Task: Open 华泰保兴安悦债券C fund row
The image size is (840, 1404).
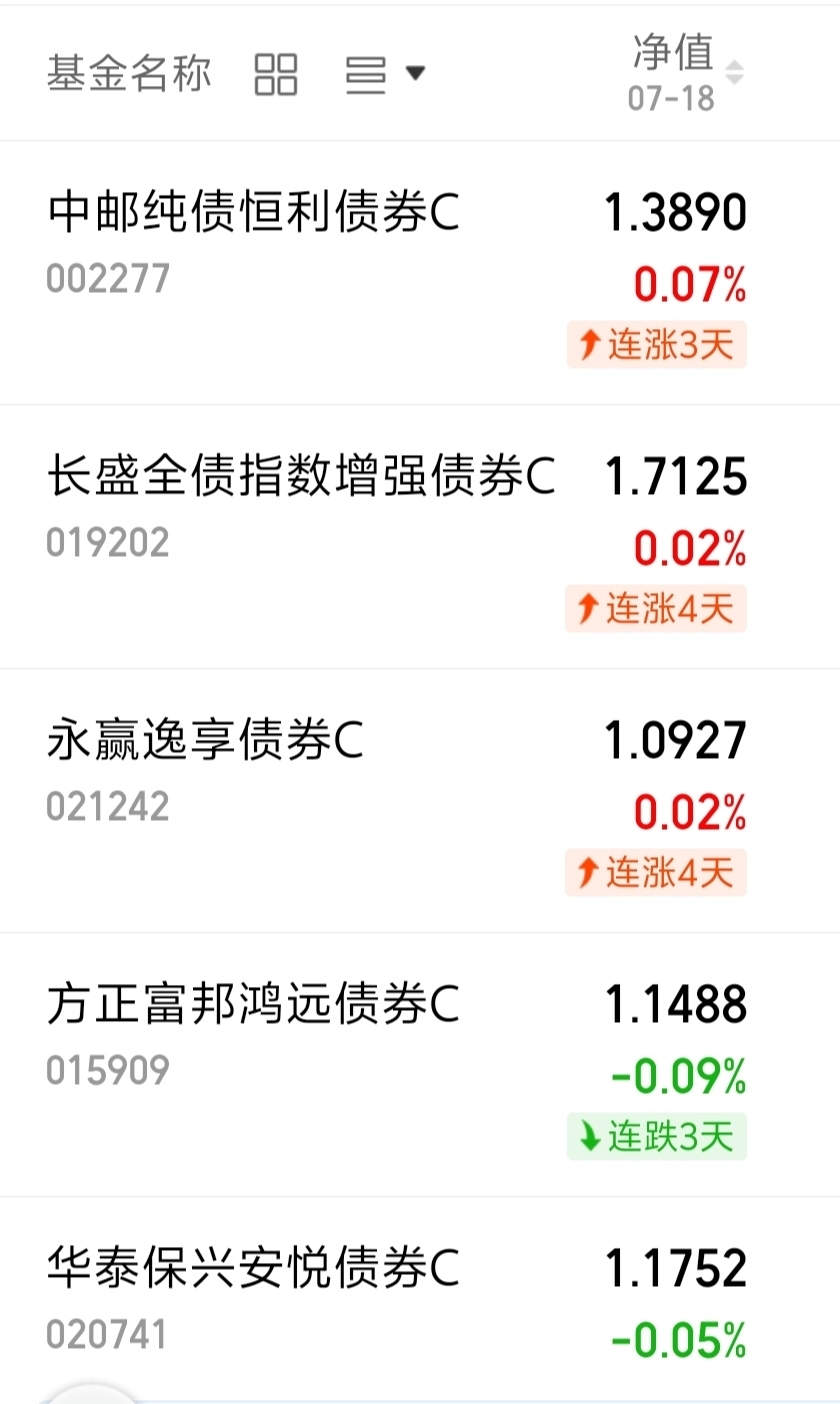Action: pos(420,1300)
